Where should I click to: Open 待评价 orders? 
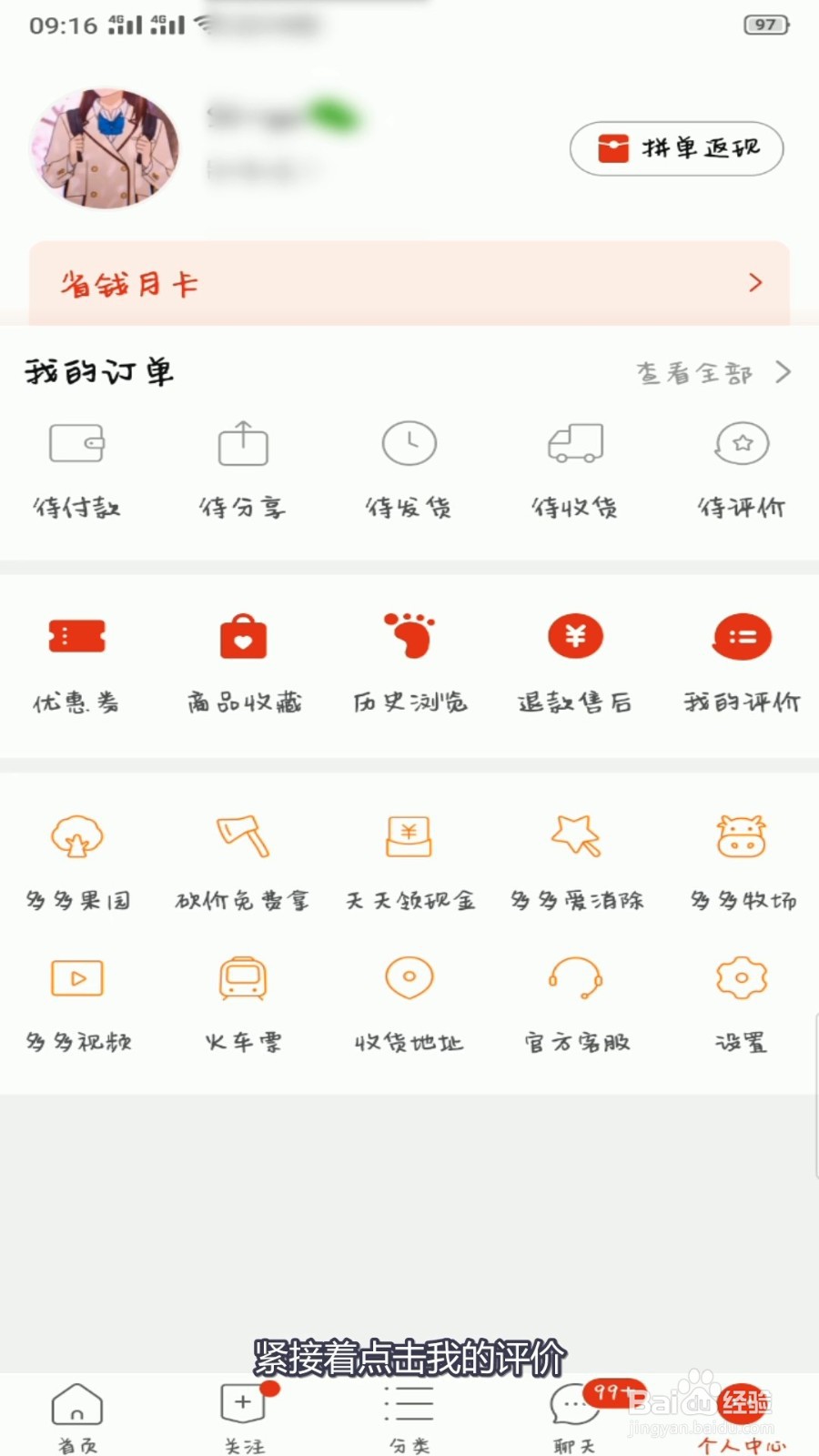(742, 468)
